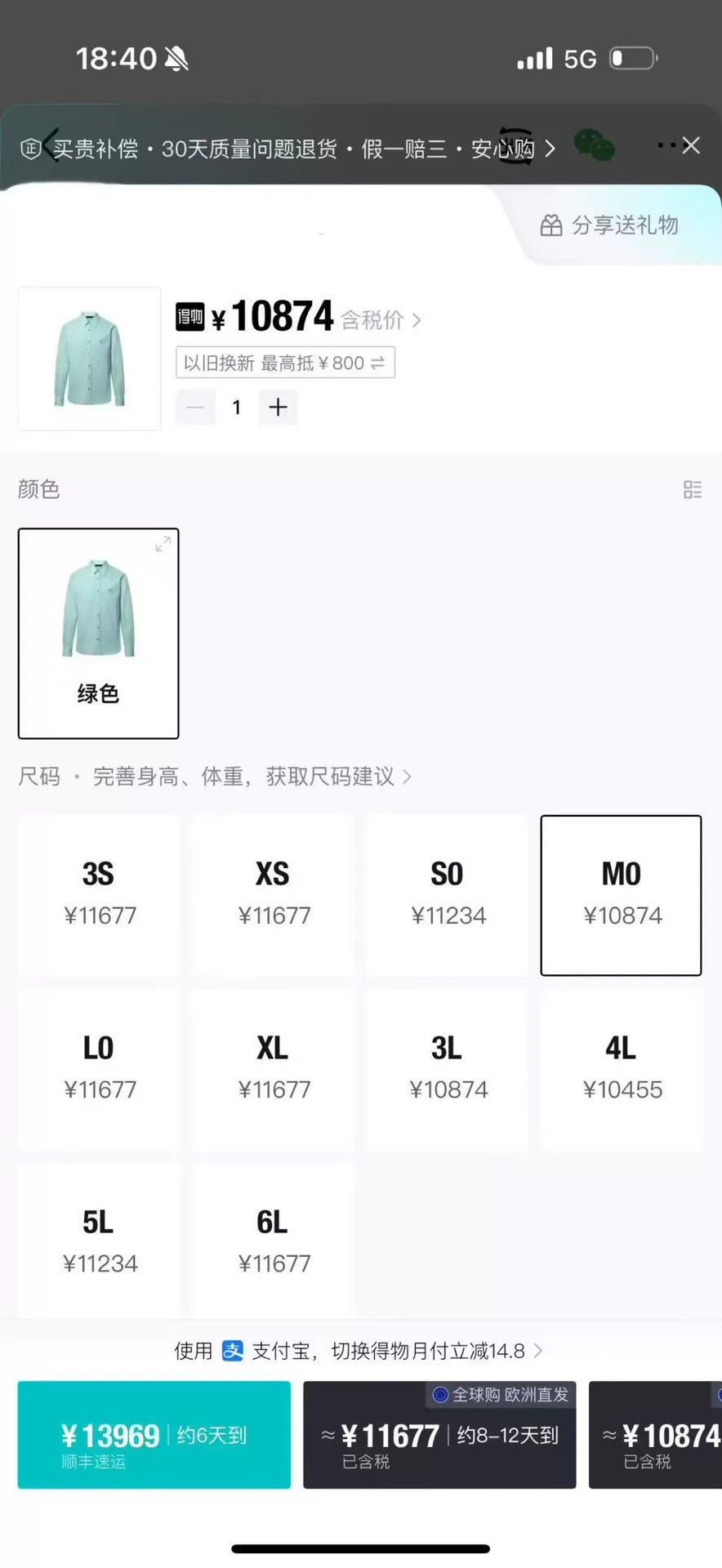Select size XL

(x=273, y=1070)
